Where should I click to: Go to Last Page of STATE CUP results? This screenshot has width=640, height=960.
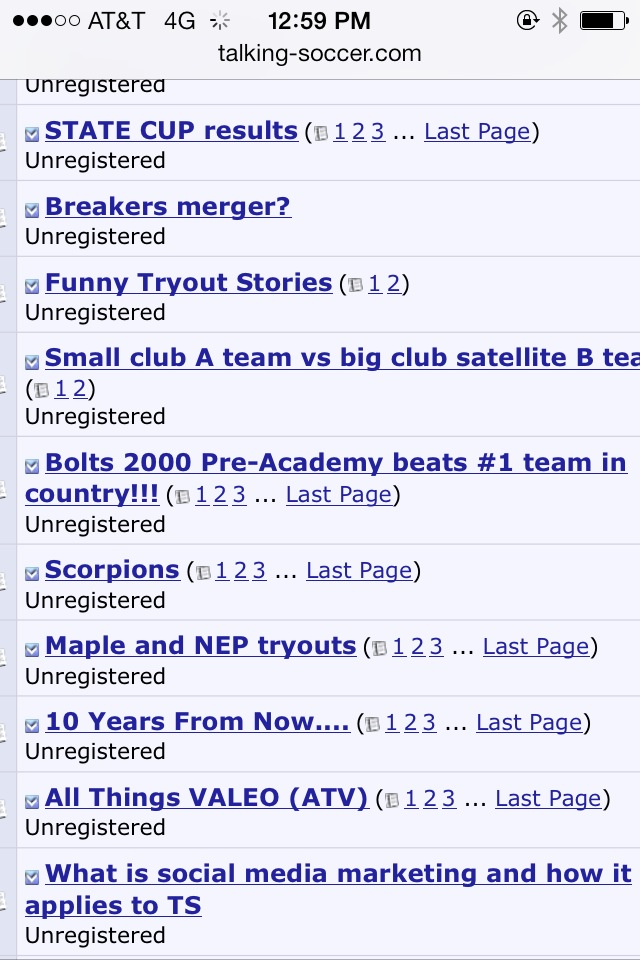tap(478, 132)
